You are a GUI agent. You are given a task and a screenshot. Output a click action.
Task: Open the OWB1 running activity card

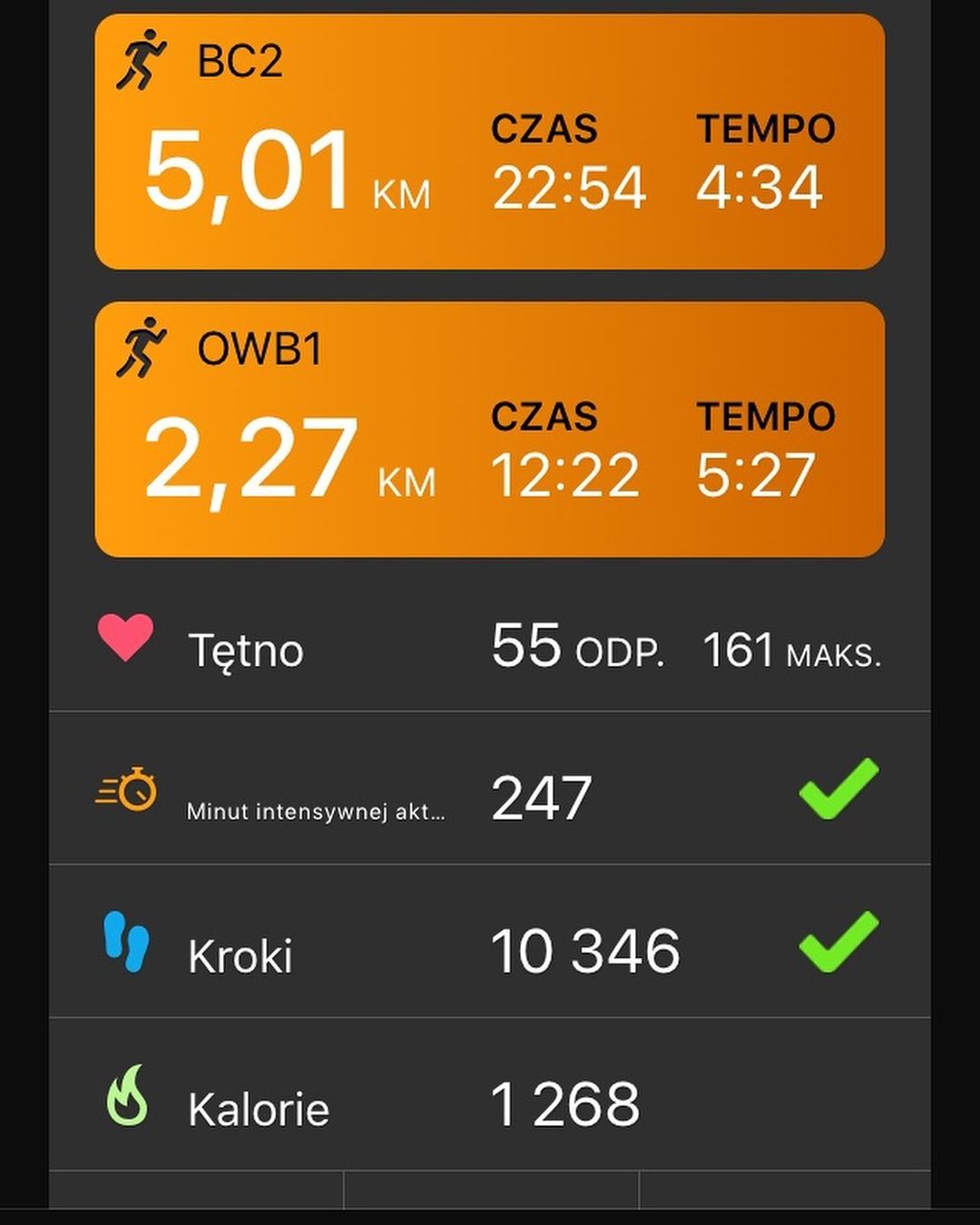[489, 429]
